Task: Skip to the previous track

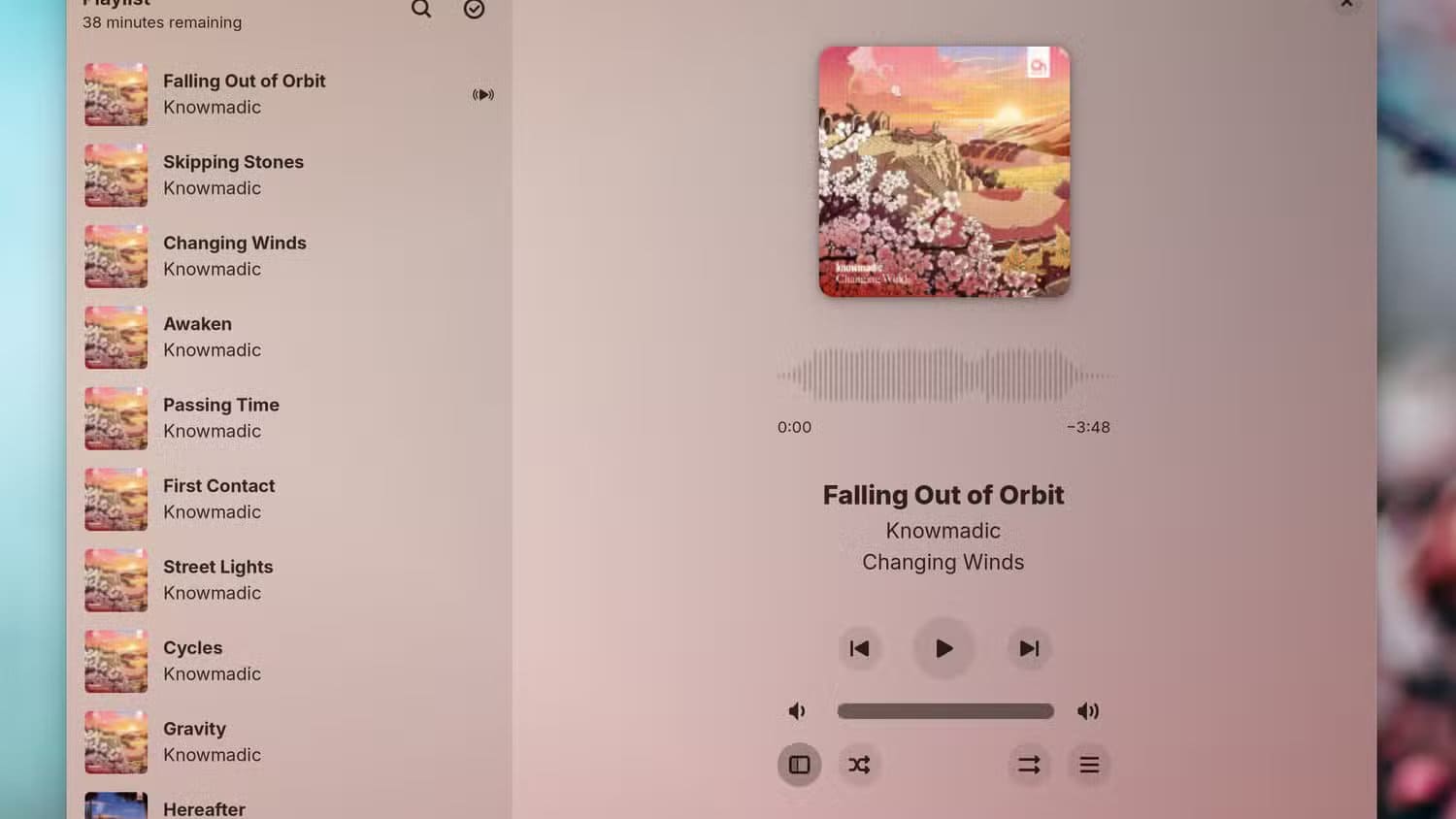Action: [x=859, y=648]
